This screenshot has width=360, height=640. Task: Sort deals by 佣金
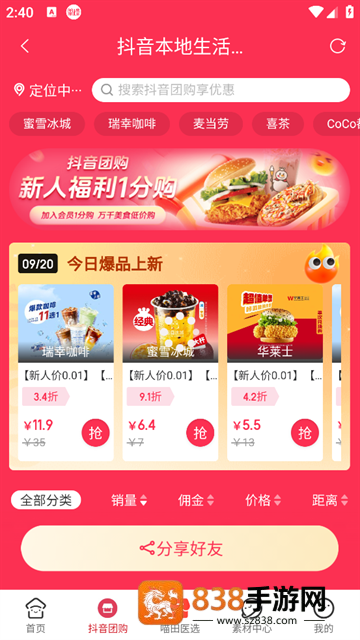coord(196,500)
